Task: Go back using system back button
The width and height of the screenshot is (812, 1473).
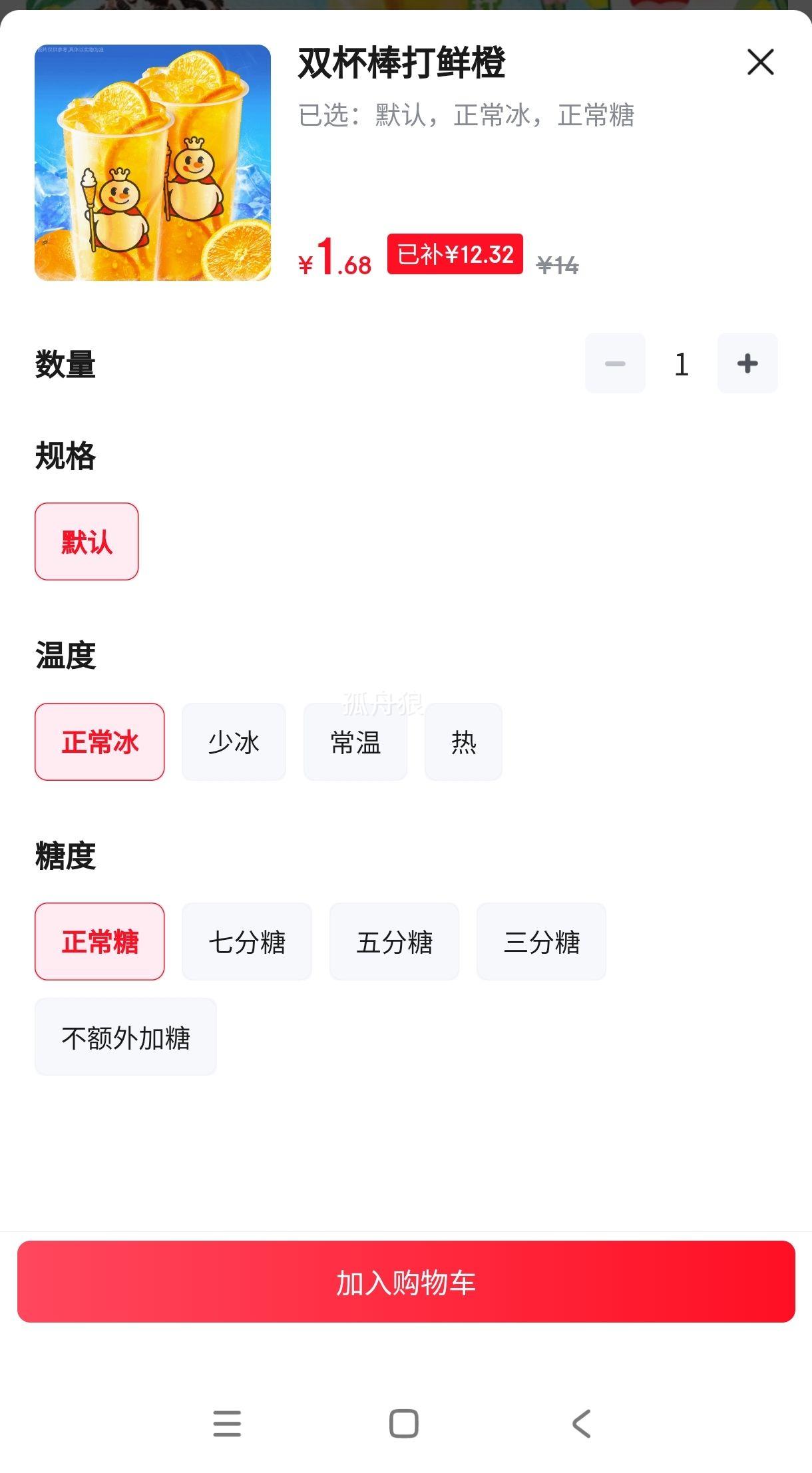Action: [x=582, y=1424]
